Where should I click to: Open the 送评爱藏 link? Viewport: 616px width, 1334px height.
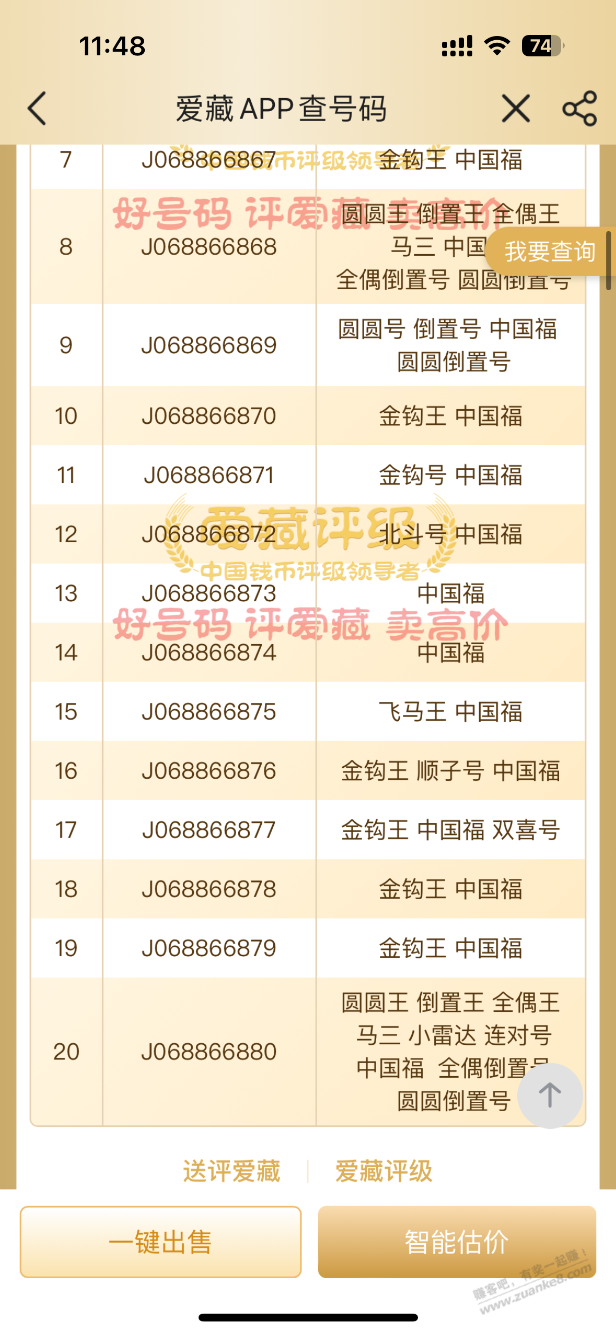coord(231,1171)
